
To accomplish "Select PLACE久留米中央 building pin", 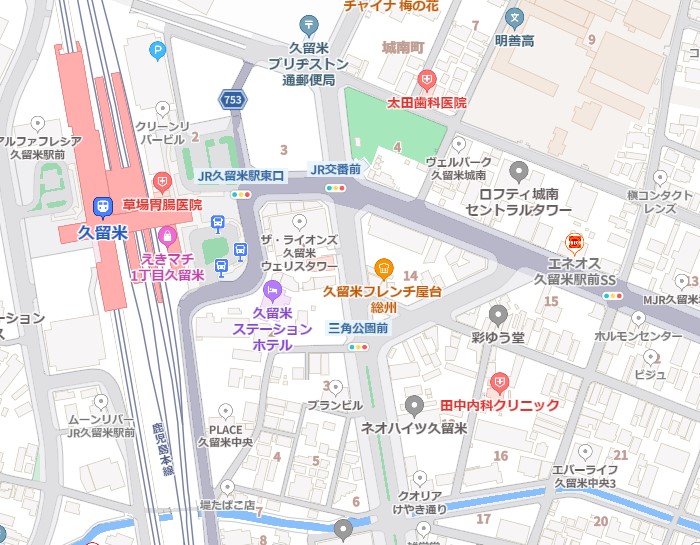I will pyautogui.click(x=225, y=410).
